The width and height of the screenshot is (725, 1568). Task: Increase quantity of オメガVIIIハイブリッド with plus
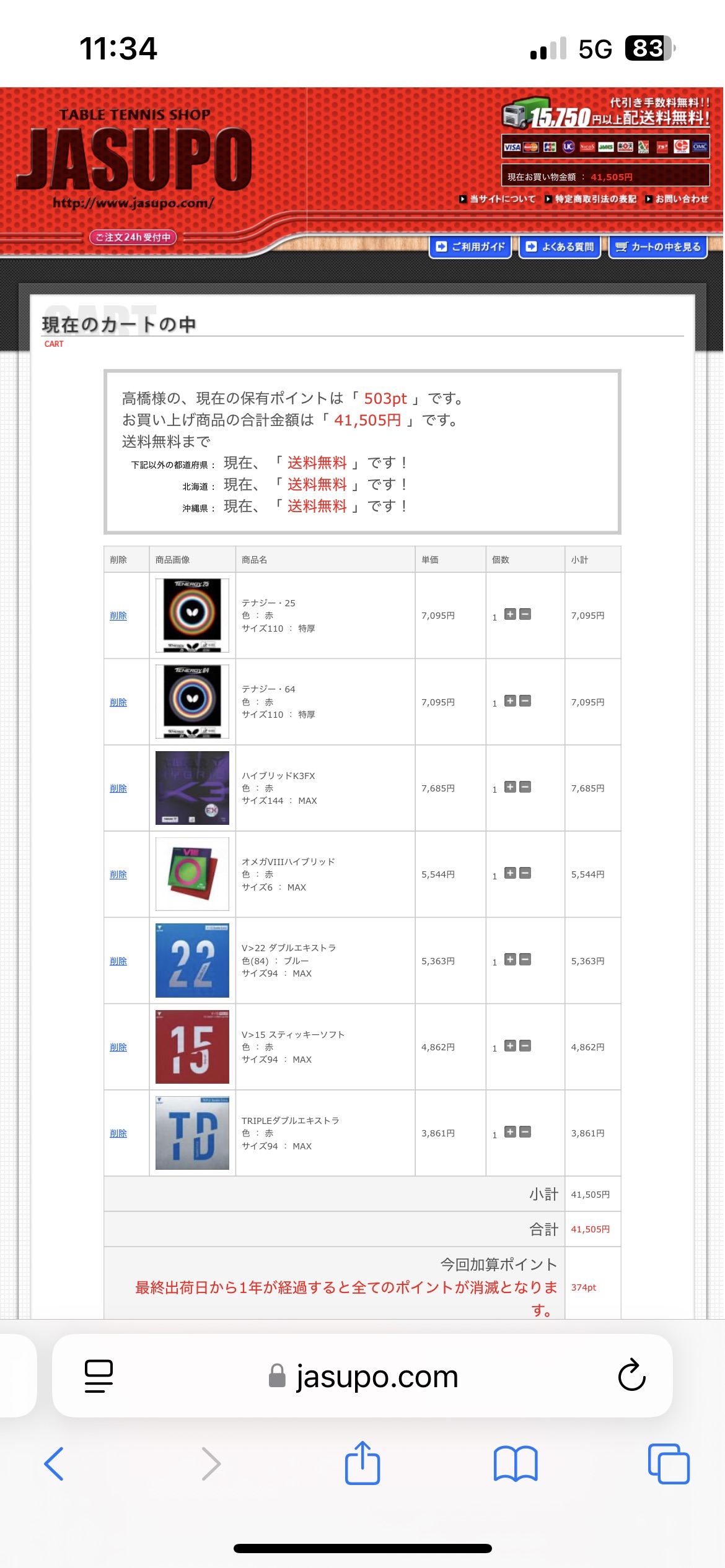[x=510, y=873]
